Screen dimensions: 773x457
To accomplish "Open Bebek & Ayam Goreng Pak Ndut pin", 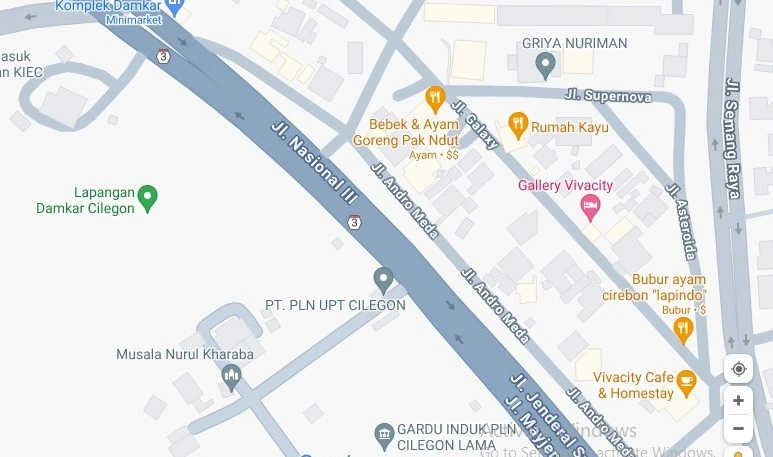I will [434, 98].
